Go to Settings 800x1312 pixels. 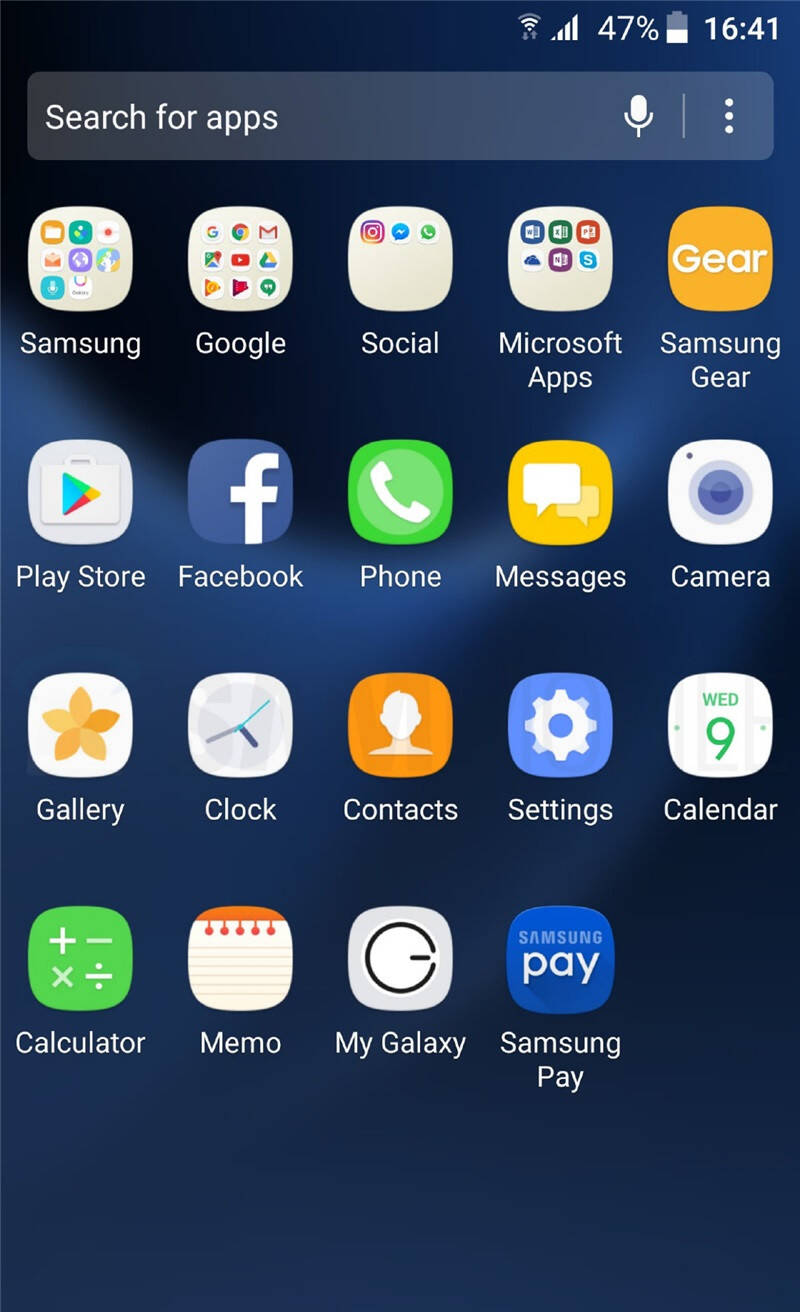(560, 725)
